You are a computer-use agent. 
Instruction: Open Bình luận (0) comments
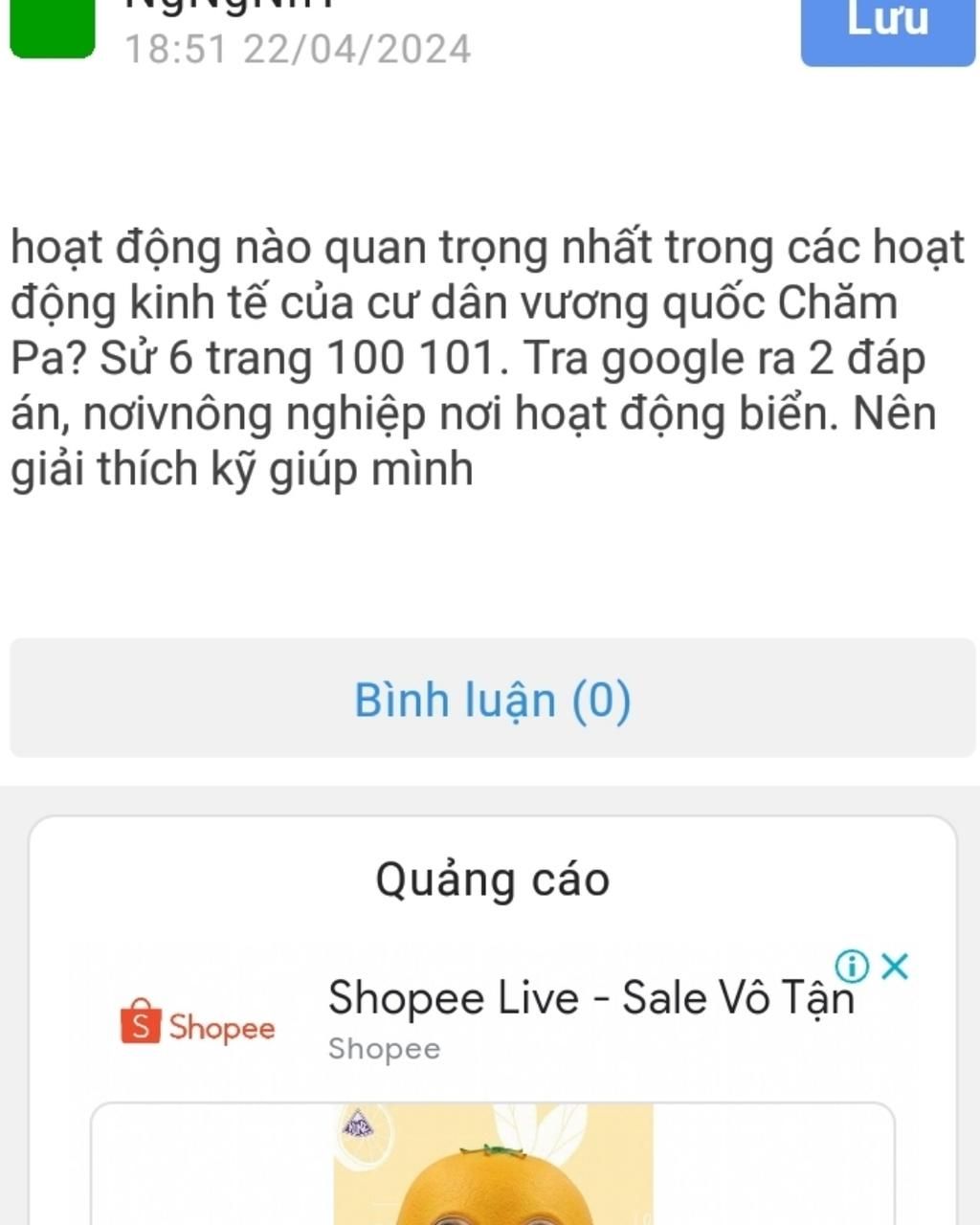point(492,699)
